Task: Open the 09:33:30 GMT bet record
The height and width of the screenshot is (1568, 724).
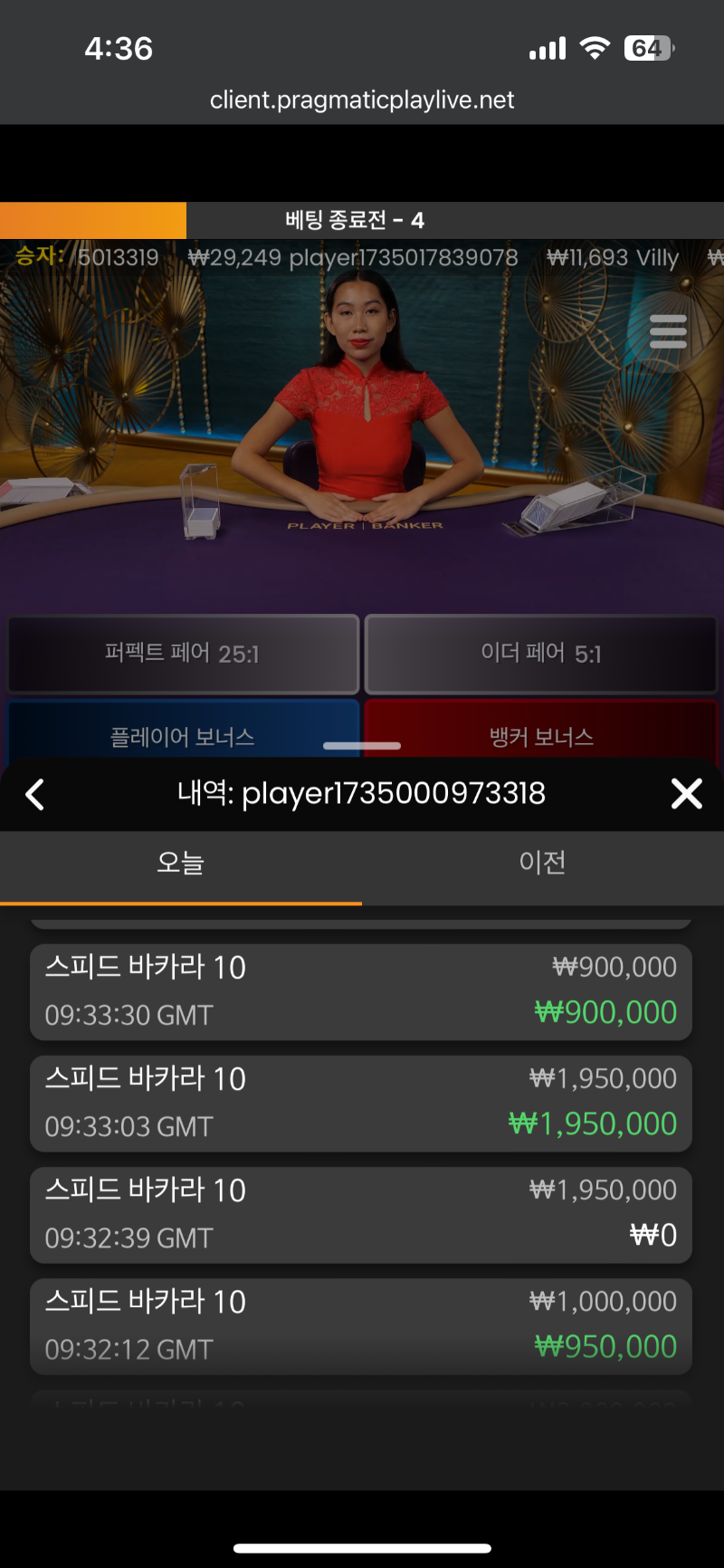Action: click(361, 992)
